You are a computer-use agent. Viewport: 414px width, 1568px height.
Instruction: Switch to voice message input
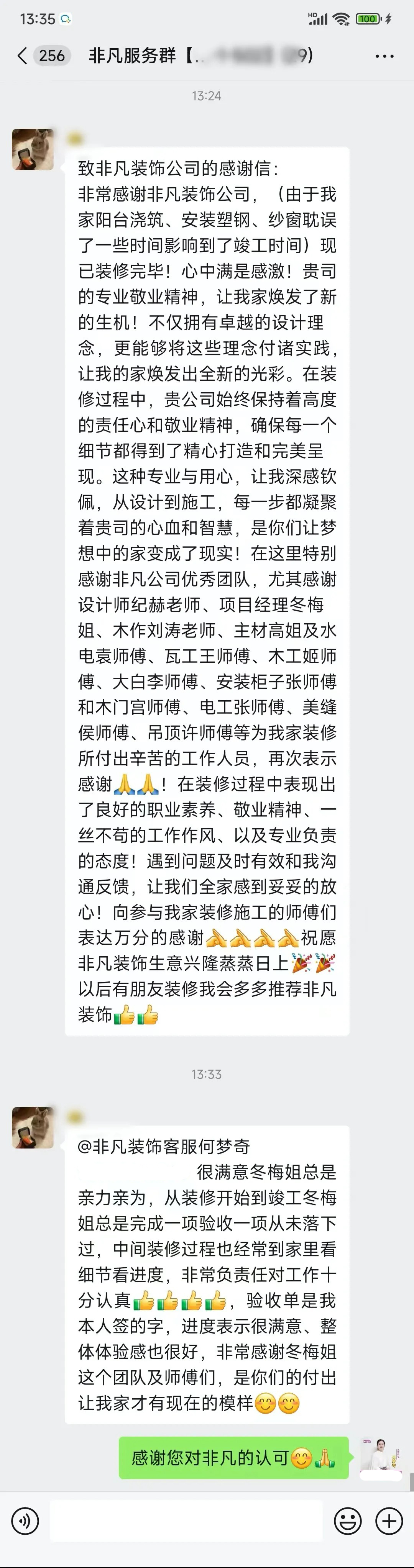(25, 1521)
